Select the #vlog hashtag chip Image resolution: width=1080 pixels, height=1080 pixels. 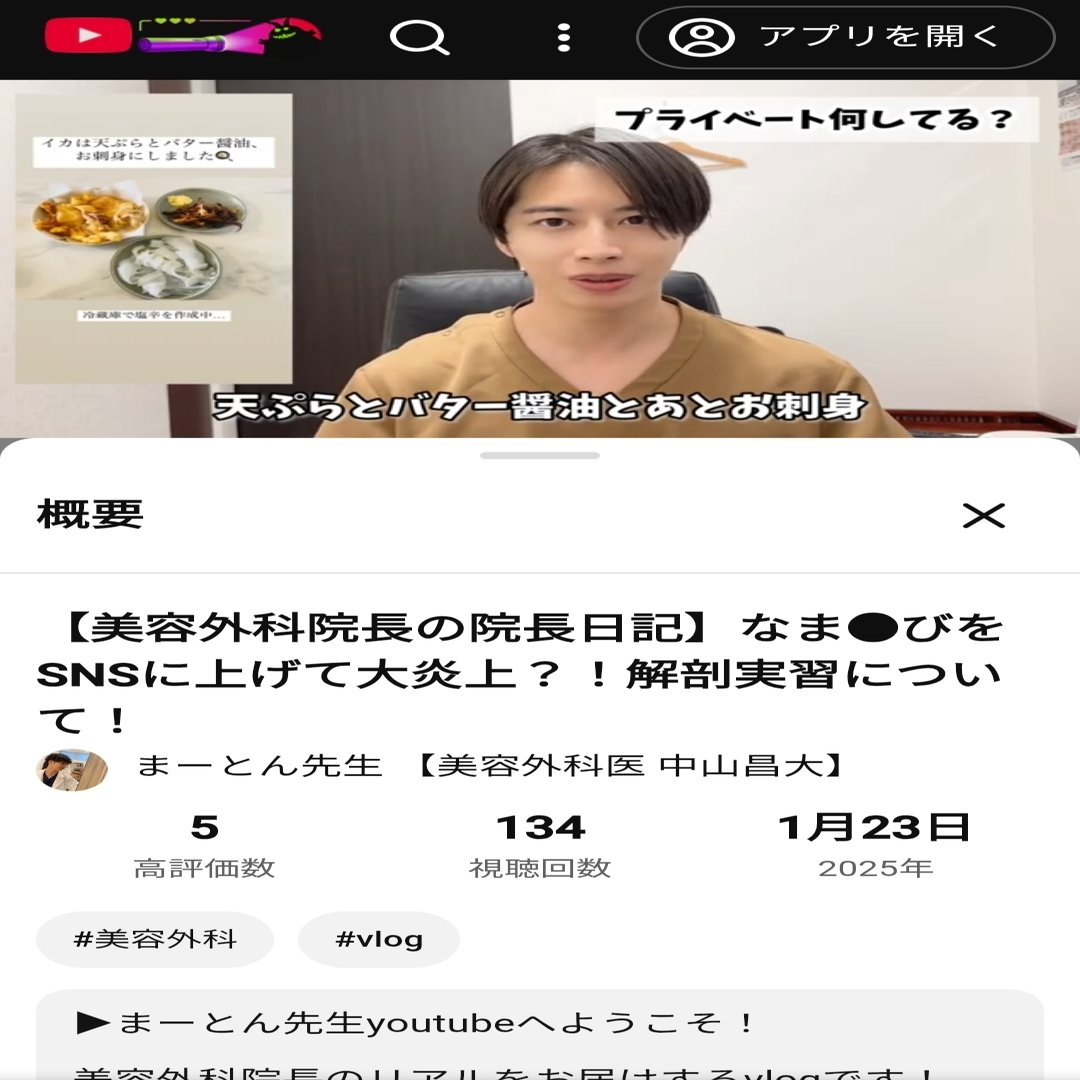(x=379, y=939)
